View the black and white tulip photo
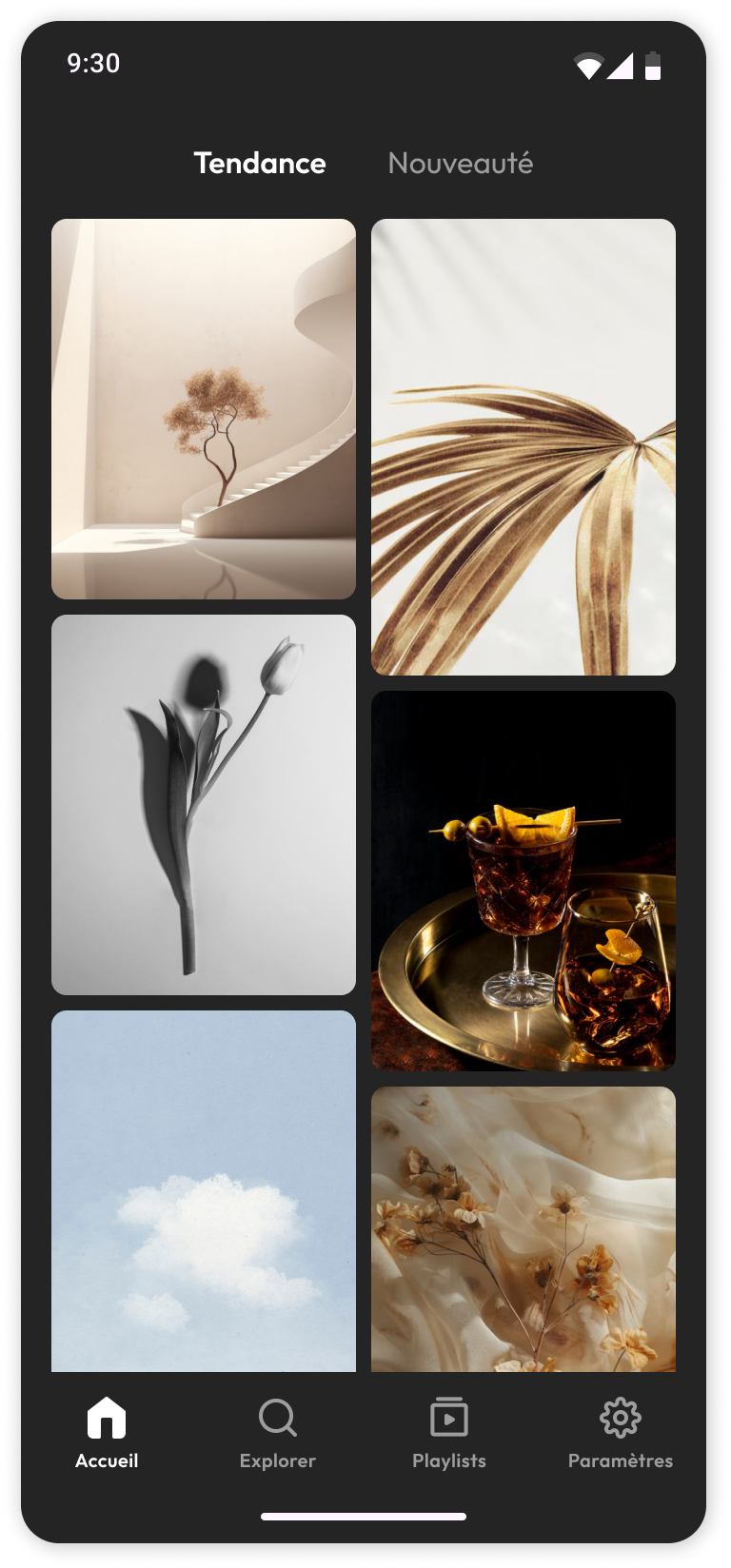Image resolution: width=731 pixels, height=1568 pixels. coord(203,805)
